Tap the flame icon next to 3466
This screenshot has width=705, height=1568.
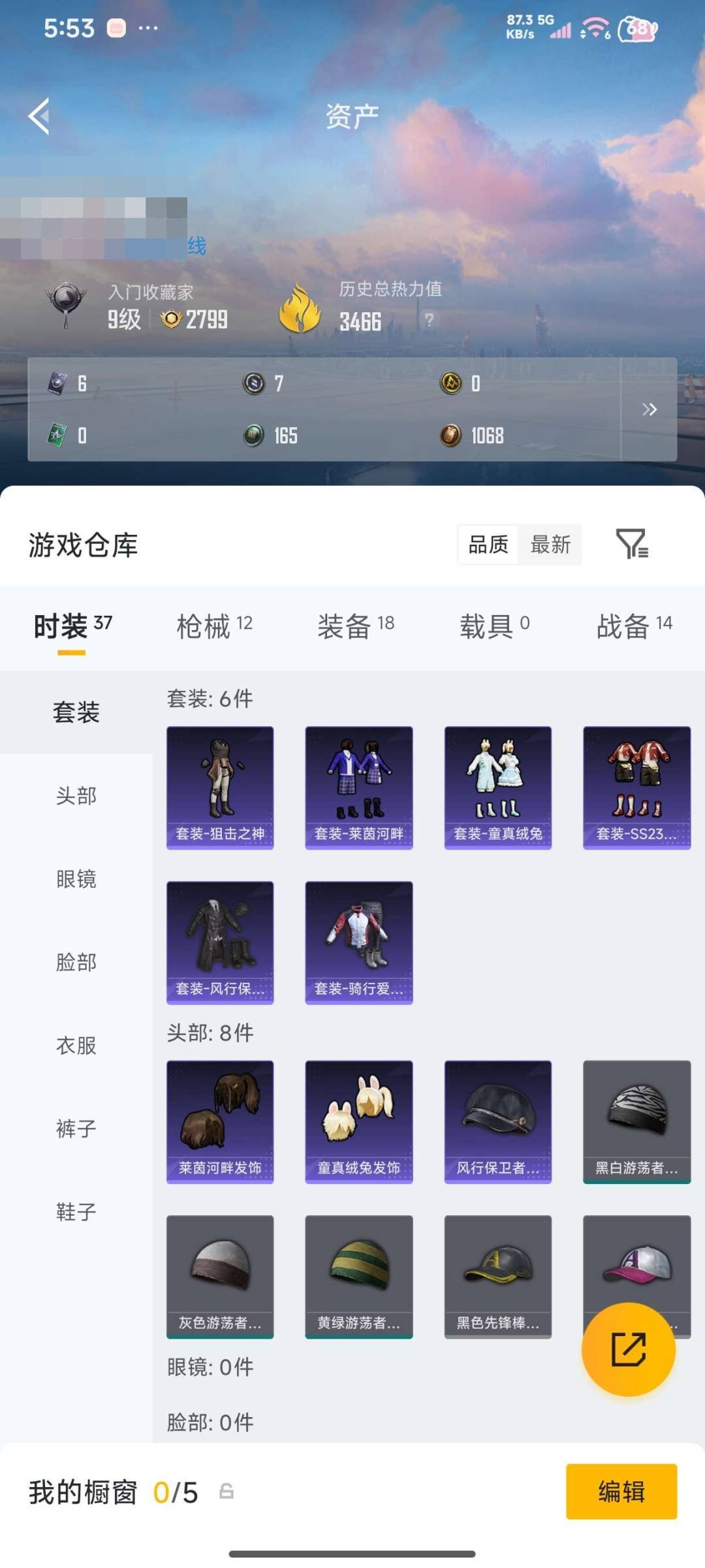click(301, 307)
